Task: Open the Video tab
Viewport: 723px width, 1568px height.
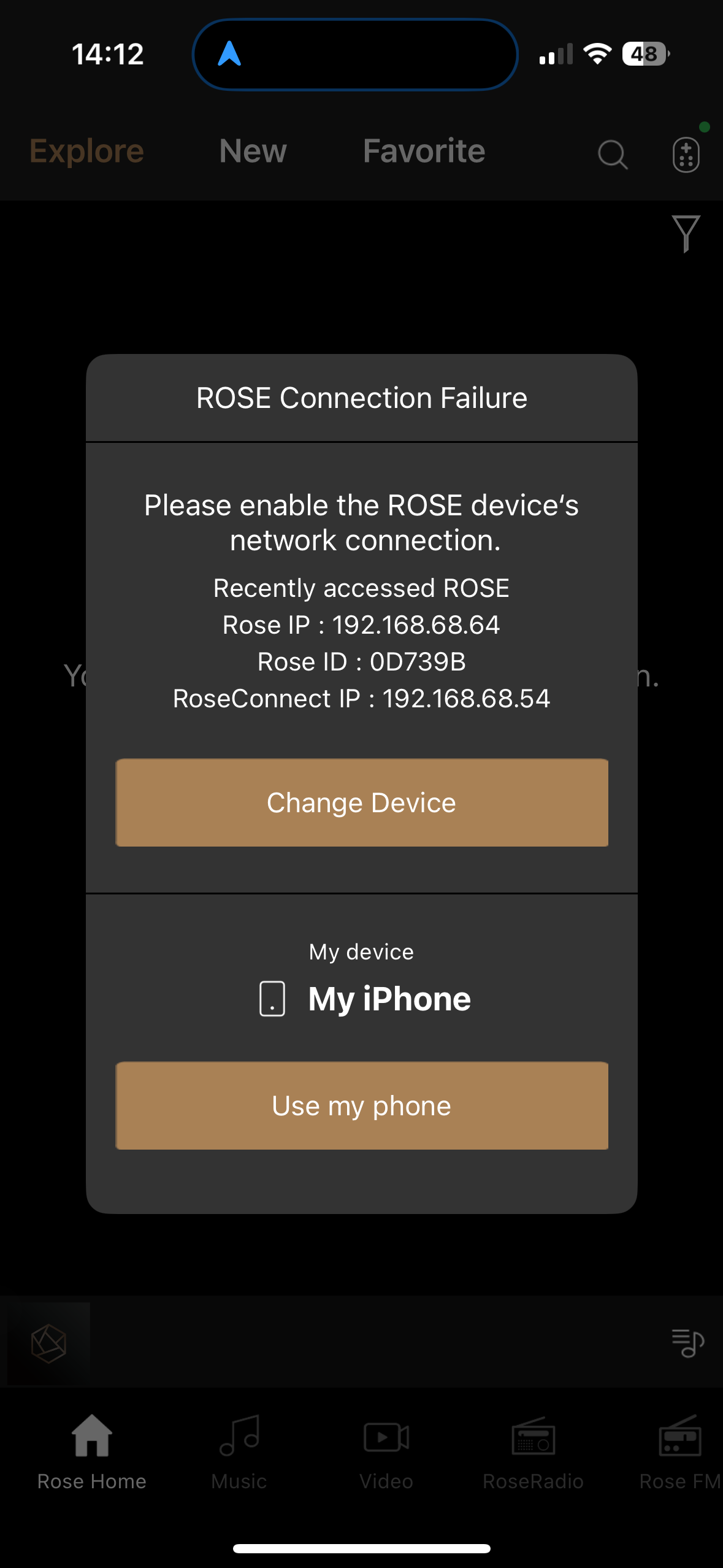Action: [386, 1452]
